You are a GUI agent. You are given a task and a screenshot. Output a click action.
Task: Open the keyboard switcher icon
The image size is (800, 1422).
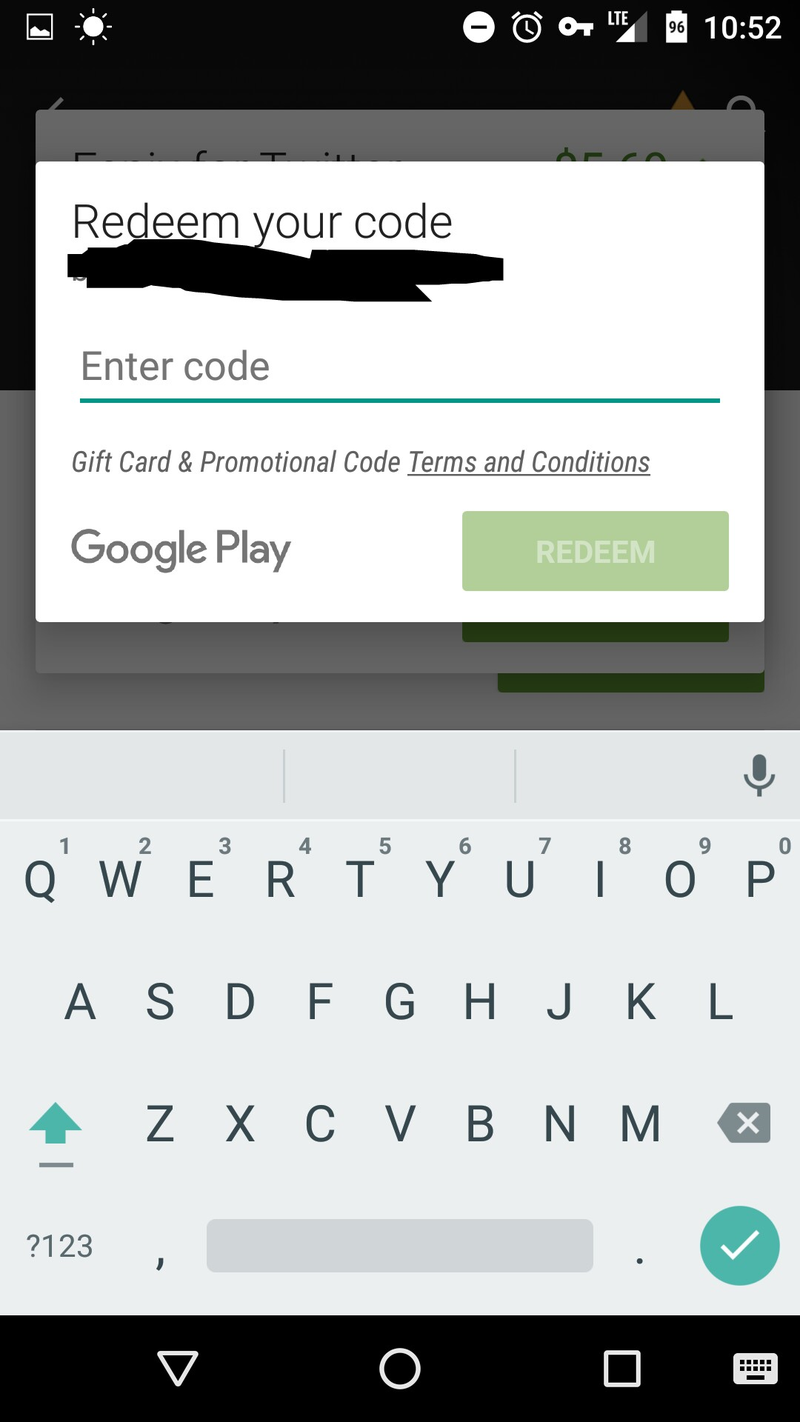755,1369
